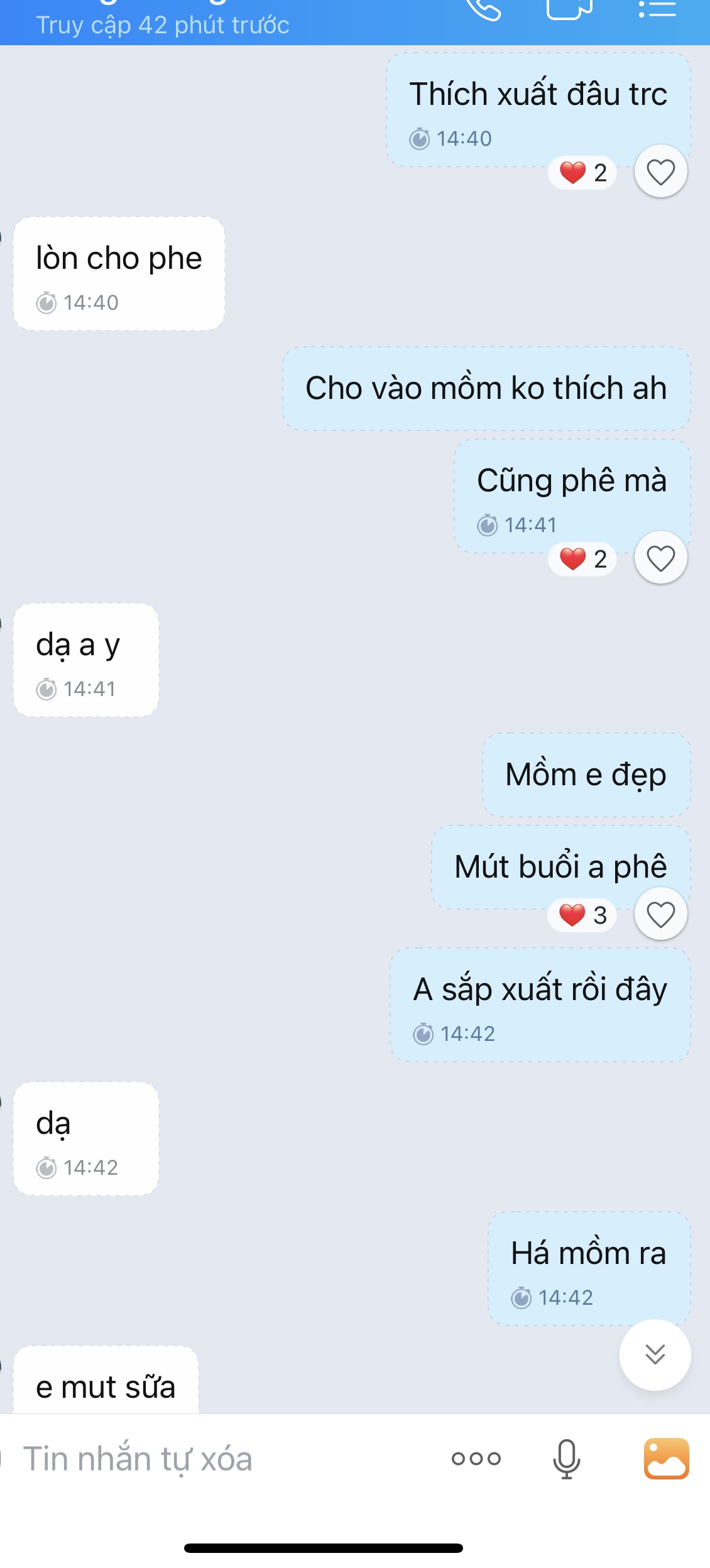710x1568 pixels.
Task: Like the 14:41 outgoing message with heart
Action: click(x=660, y=558)
